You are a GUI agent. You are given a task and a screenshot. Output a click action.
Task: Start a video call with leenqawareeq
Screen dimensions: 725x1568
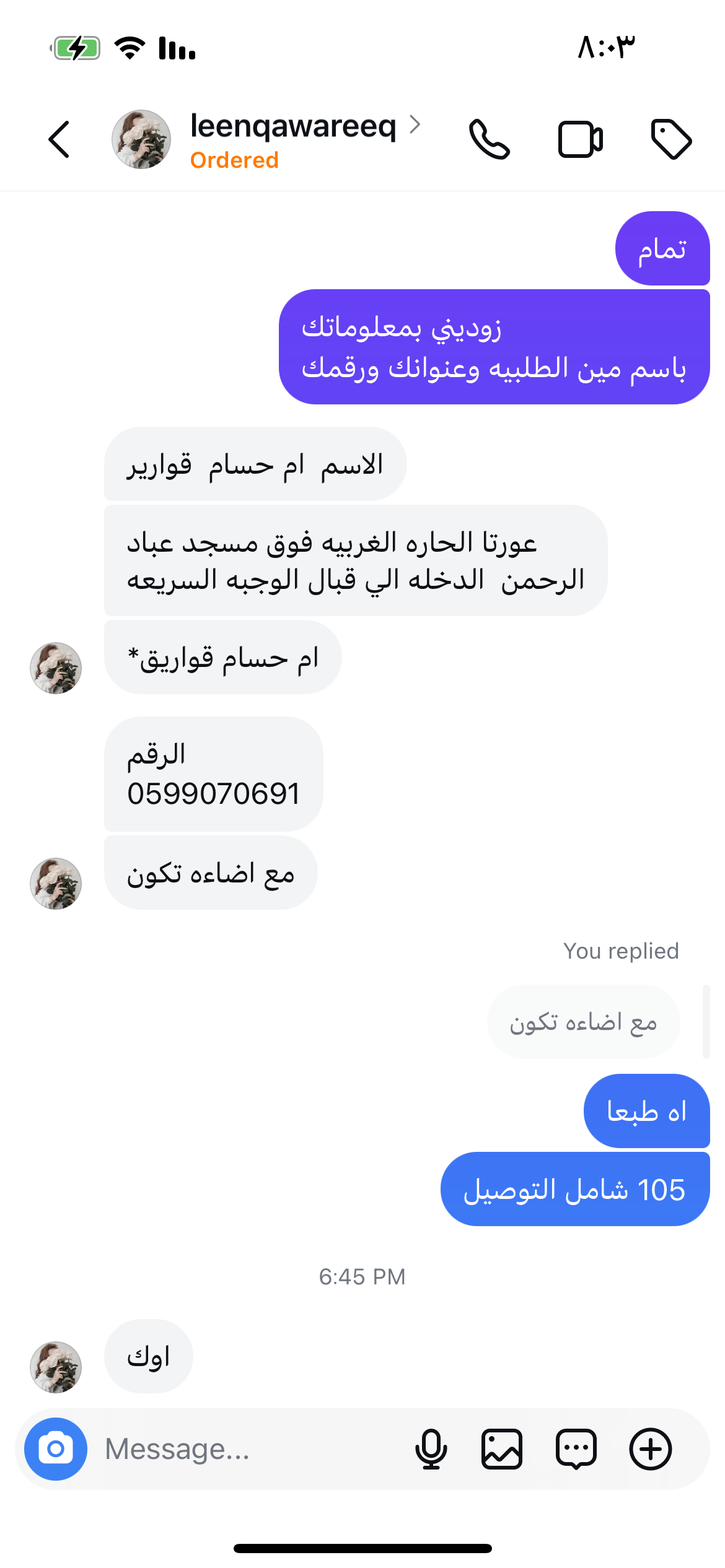click(x=580, y=139)
